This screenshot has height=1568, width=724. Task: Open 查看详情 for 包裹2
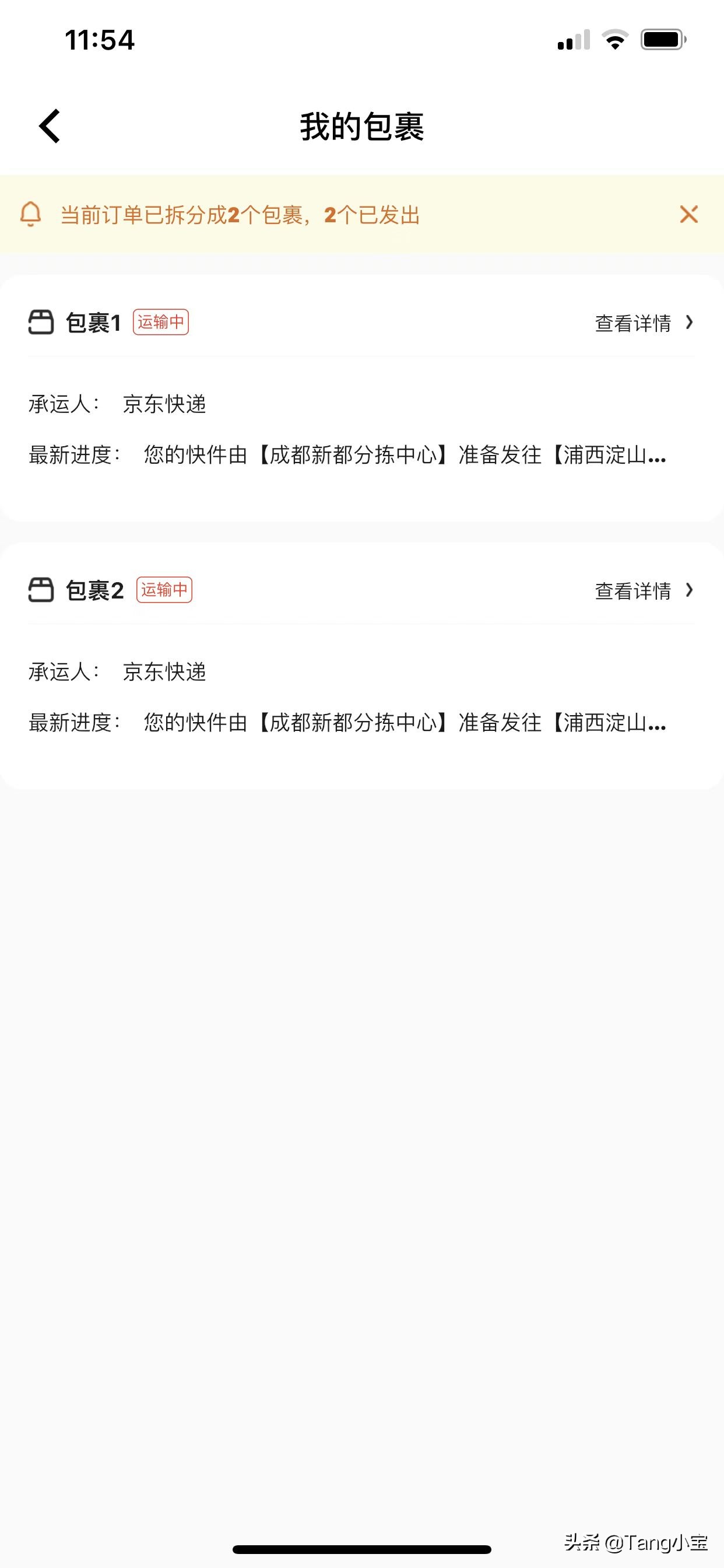point(633,590)
